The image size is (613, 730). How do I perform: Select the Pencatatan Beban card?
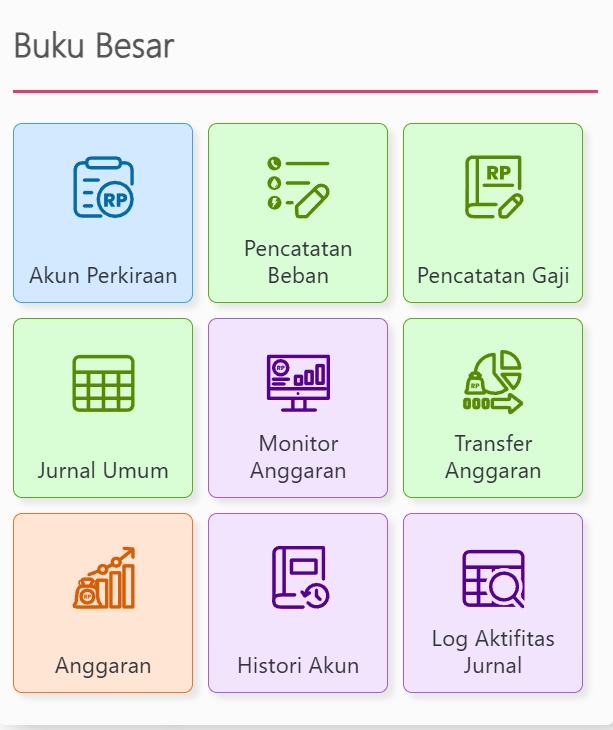point(298,213)
